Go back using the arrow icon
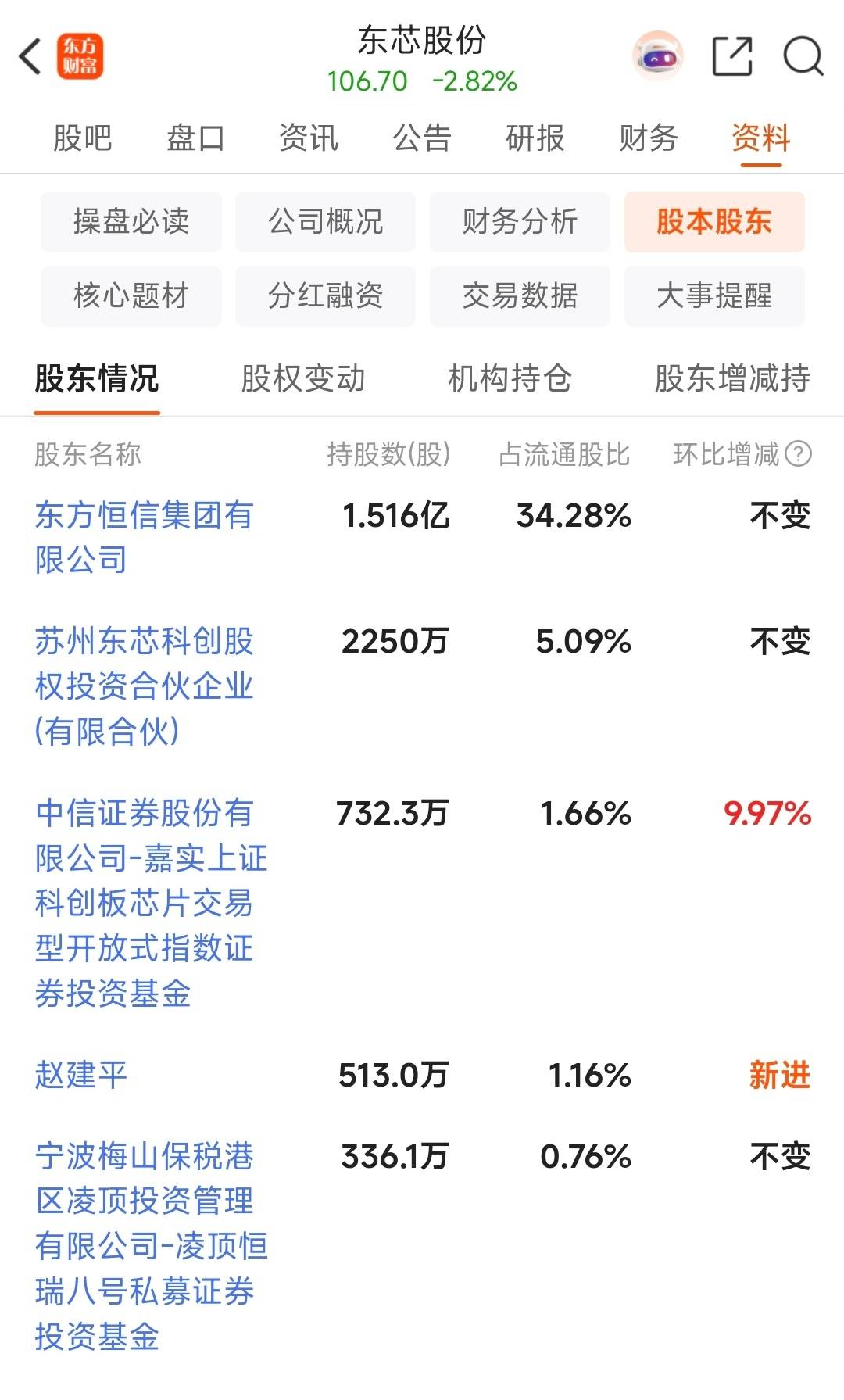 coord(30,57)
